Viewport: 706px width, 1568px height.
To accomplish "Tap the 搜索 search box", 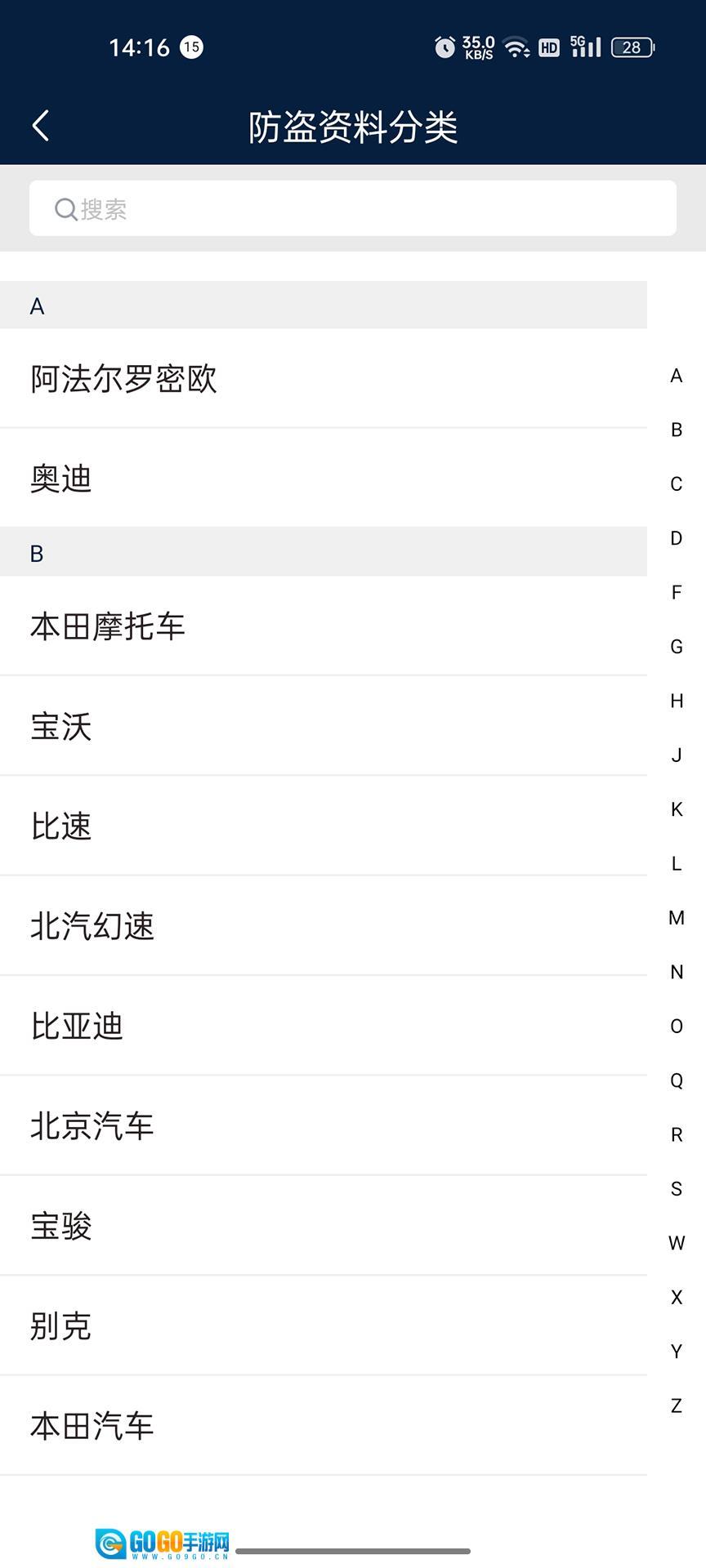I will (x=353, y=209).
